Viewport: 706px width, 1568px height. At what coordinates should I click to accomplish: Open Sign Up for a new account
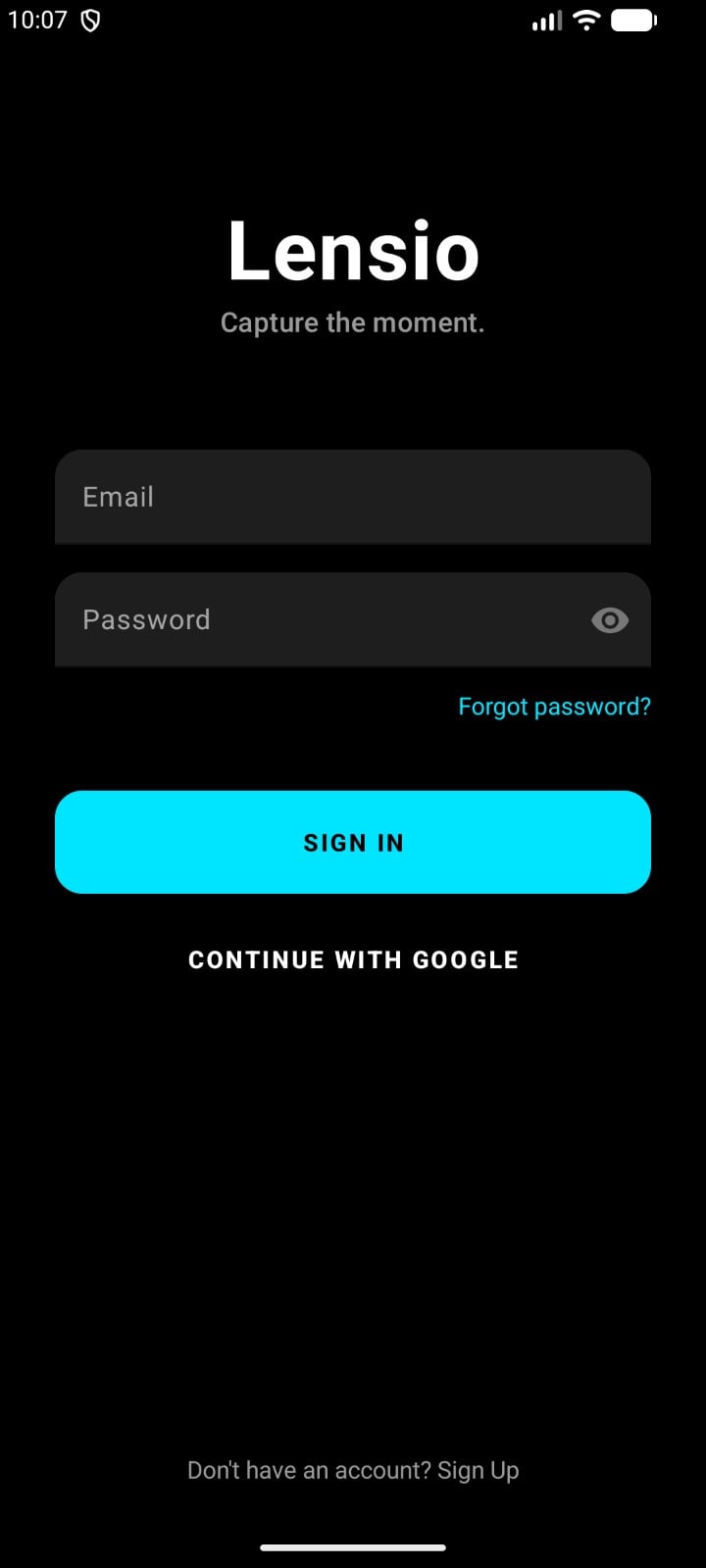[x=478, y=1470]
